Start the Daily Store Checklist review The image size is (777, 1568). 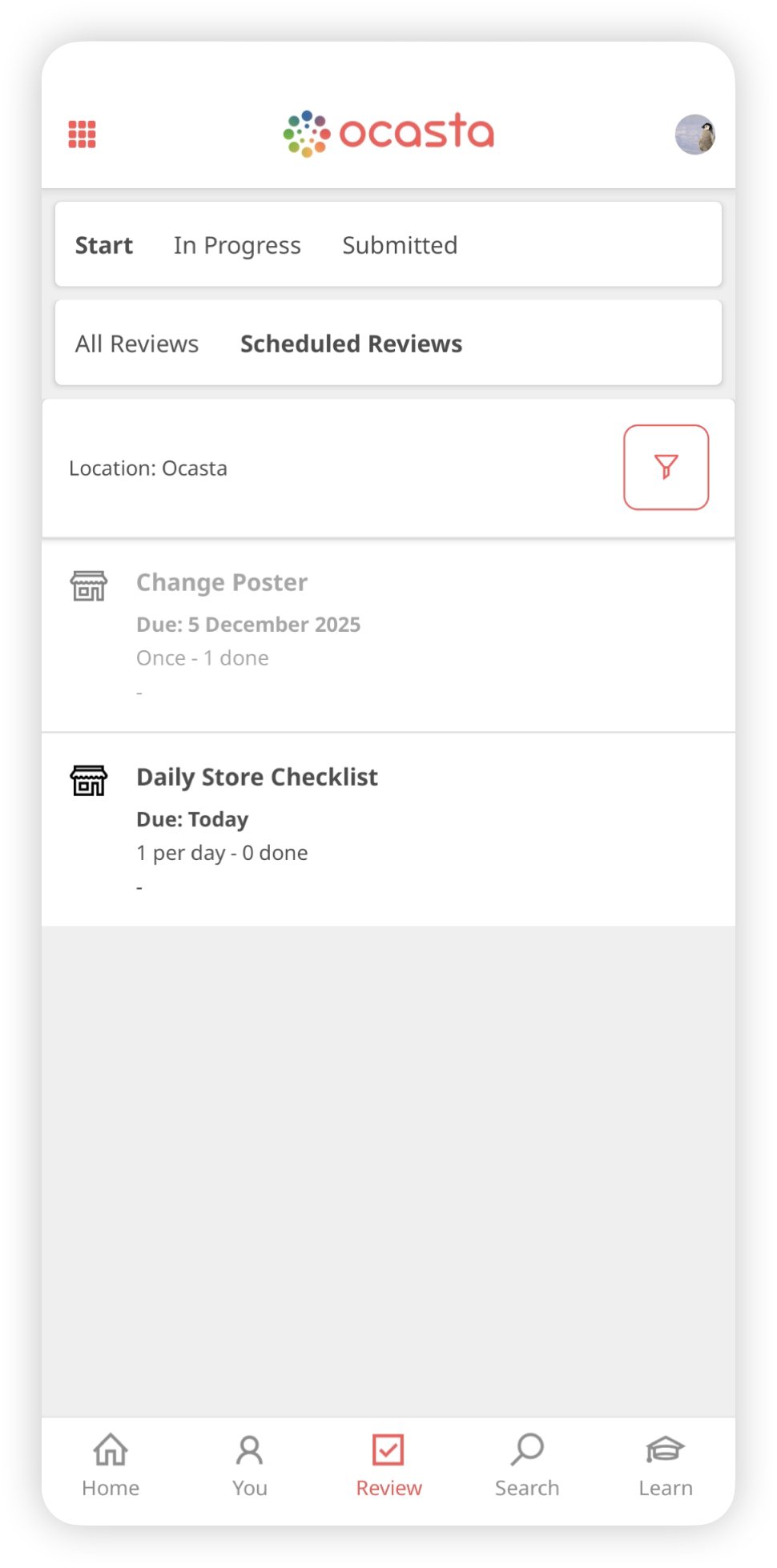257,777
